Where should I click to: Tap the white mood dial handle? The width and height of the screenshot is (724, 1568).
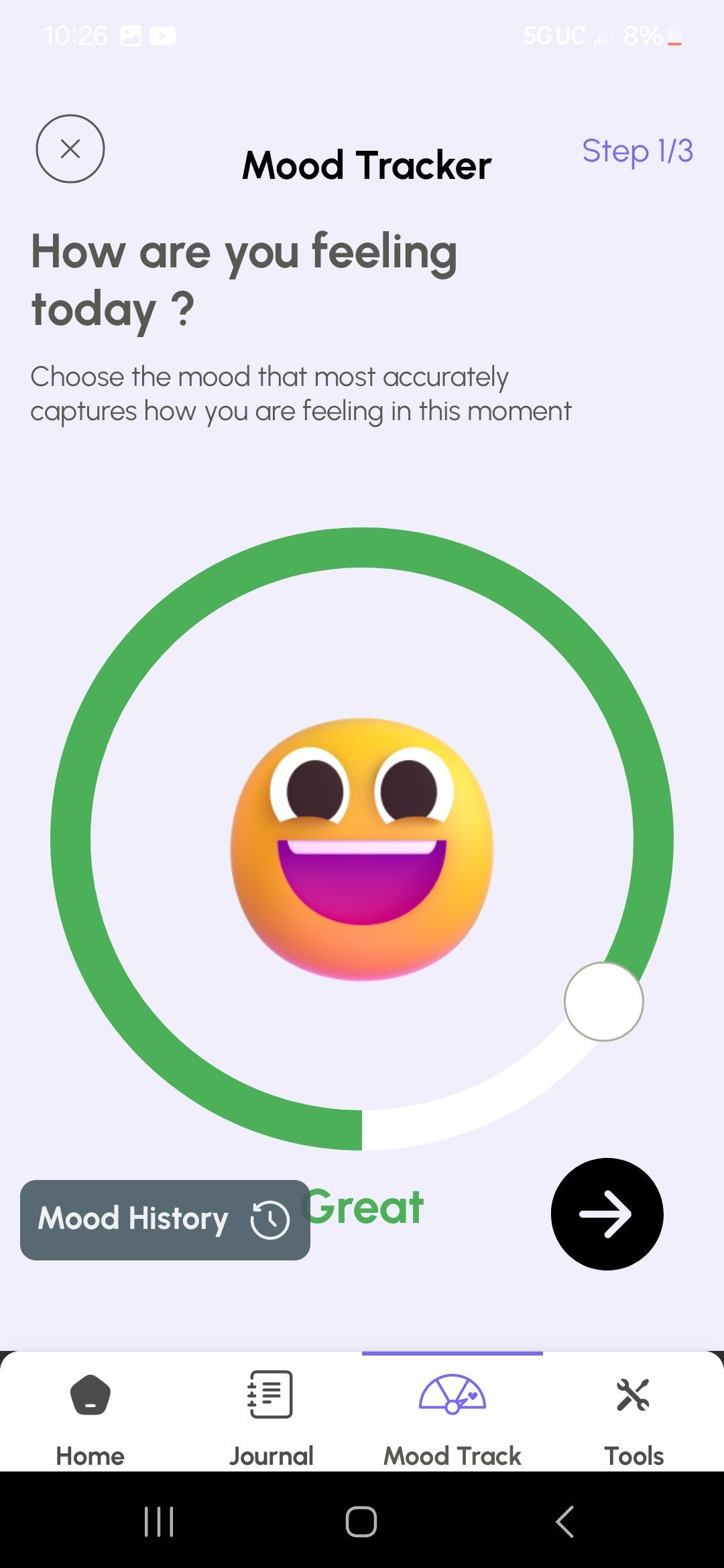(x=603, y=1001)
